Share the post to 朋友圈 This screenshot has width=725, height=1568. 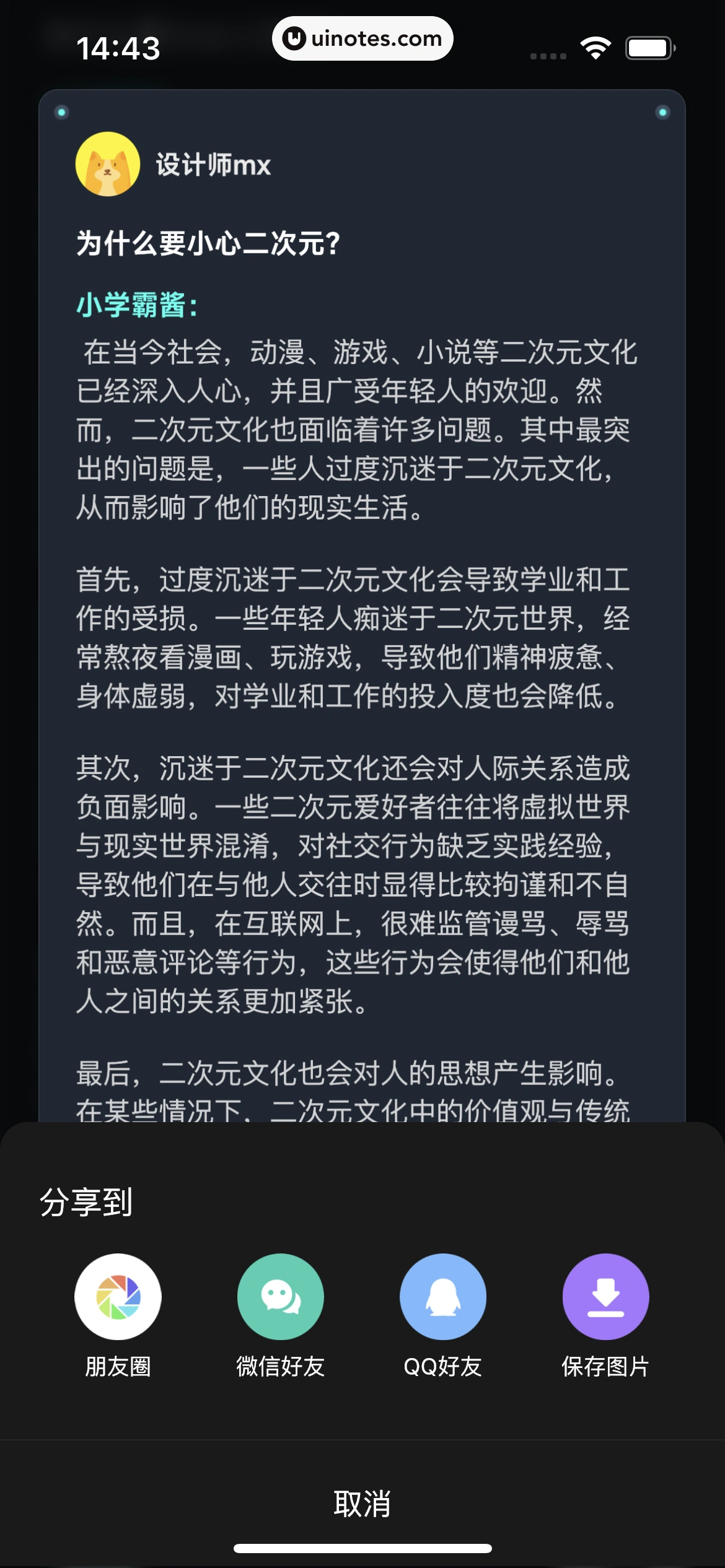point(118,1296)
